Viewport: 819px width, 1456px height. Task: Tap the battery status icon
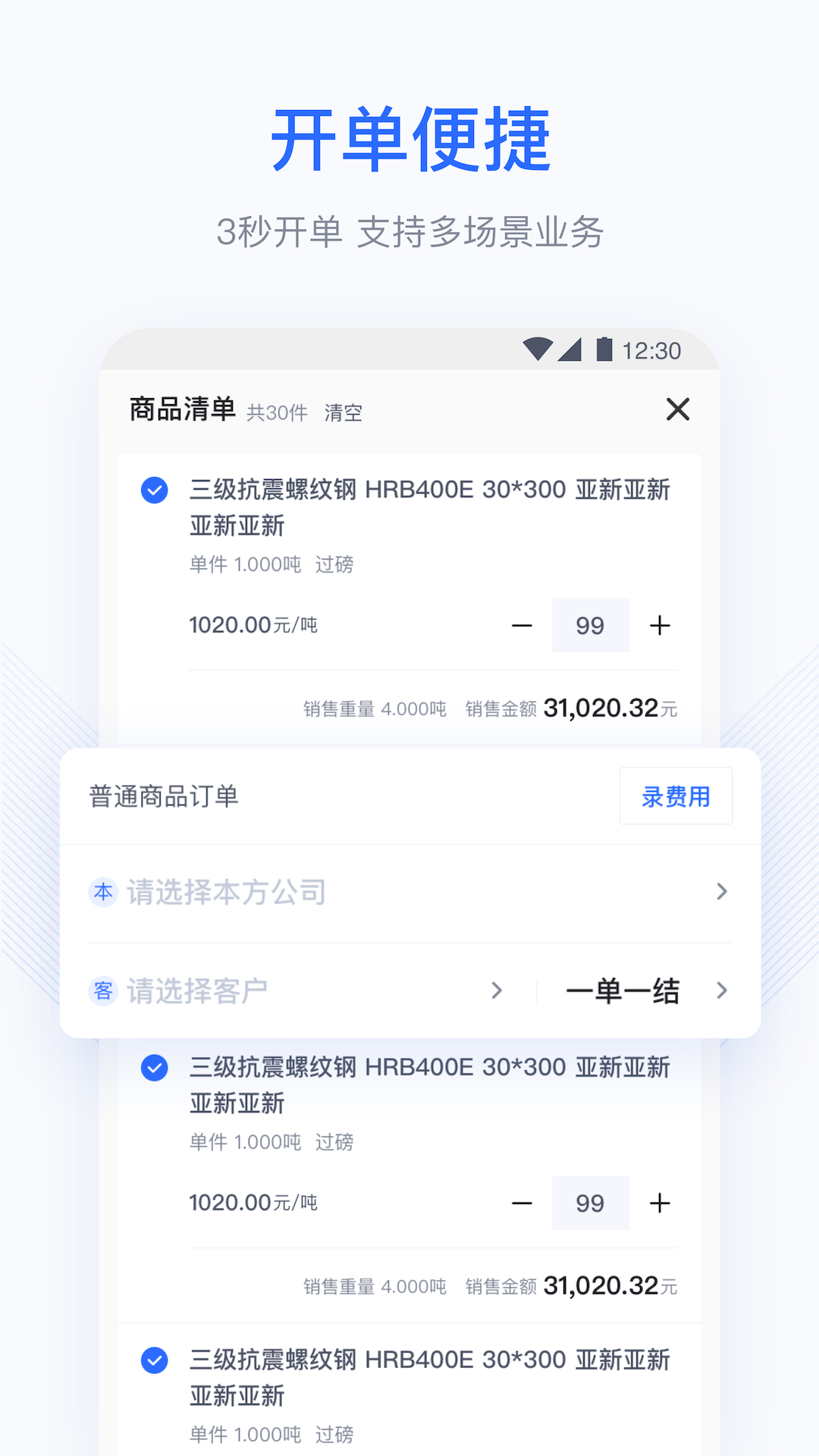point(604,350)
